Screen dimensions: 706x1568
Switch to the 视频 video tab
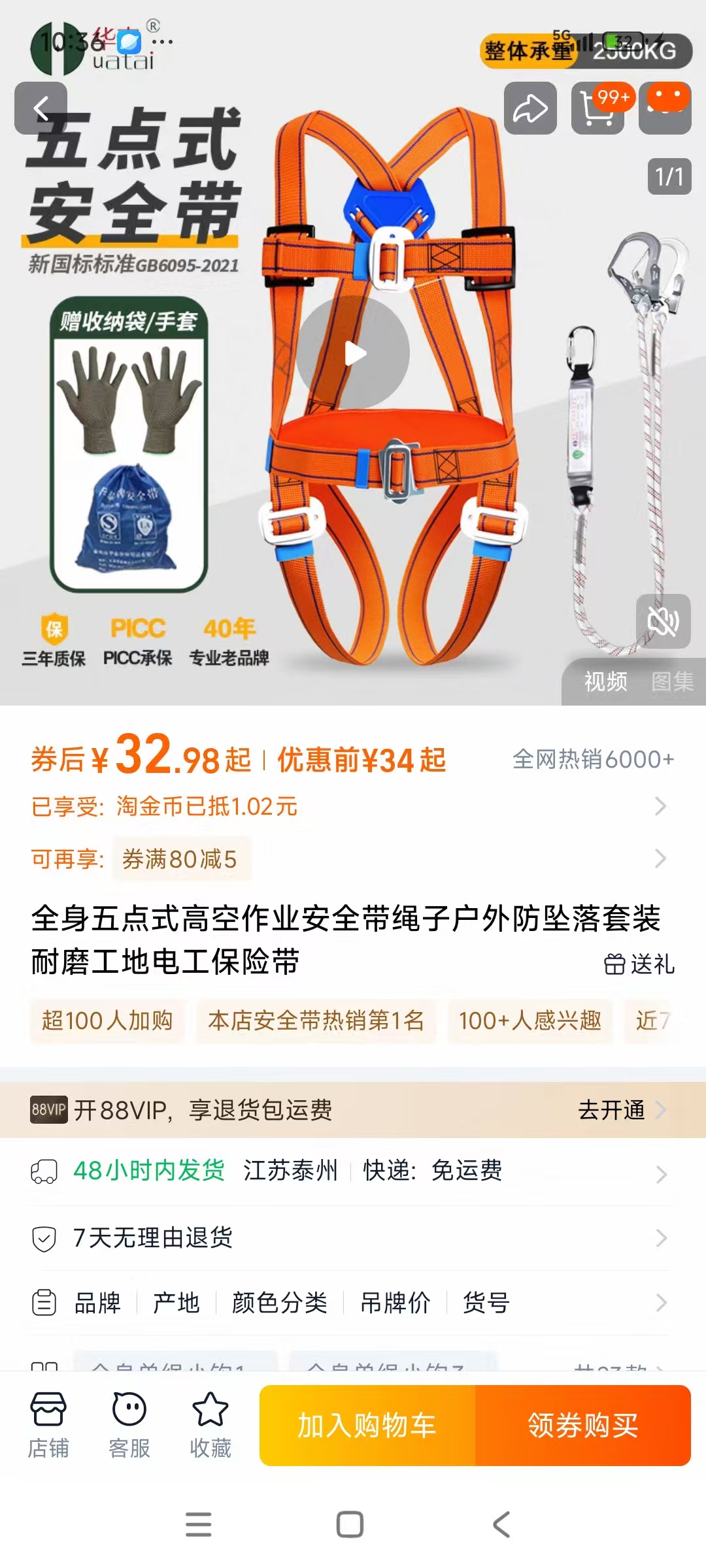coord(605,681)
